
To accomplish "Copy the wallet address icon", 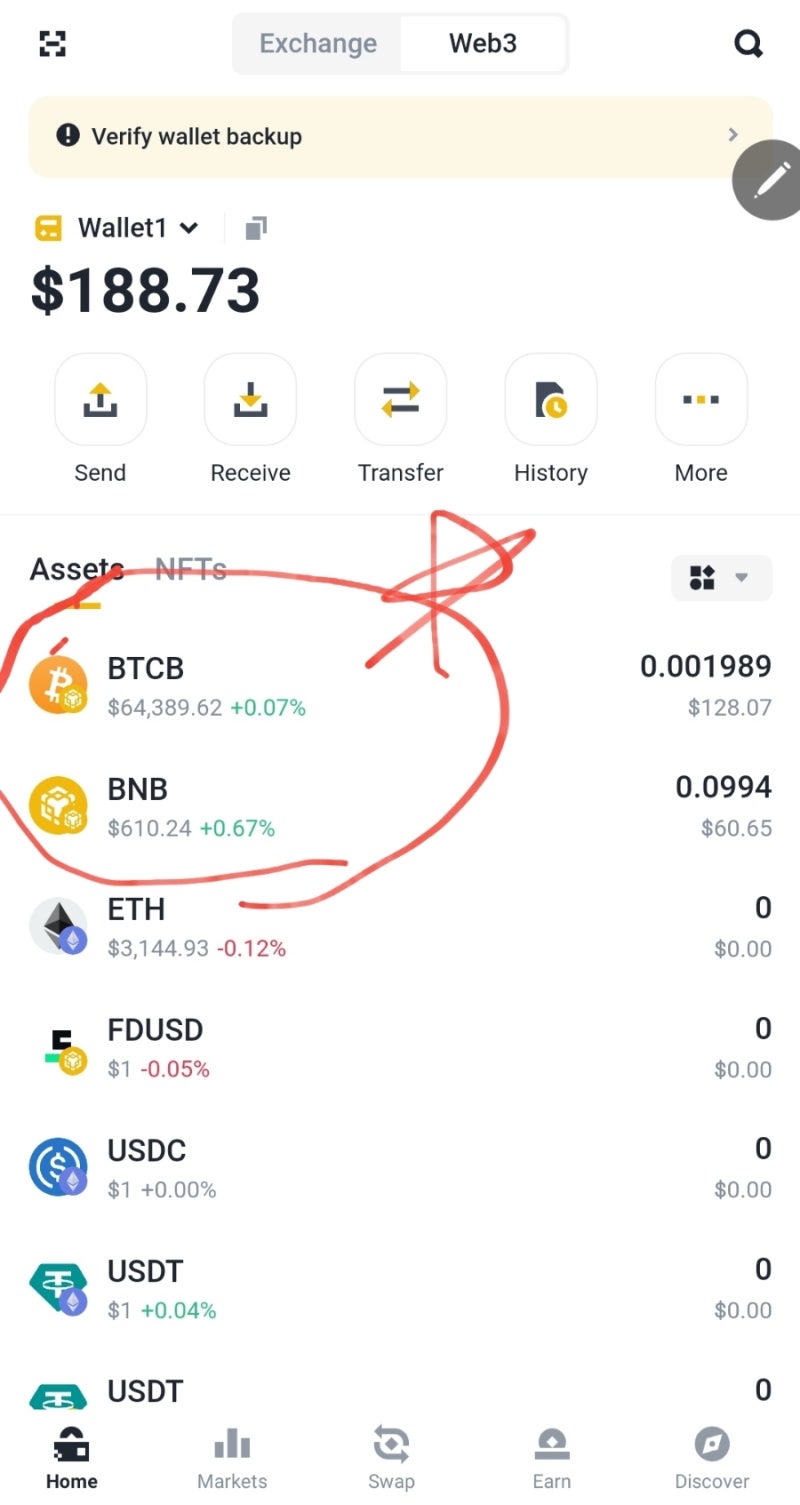I will pyautogui.click(x=256, y=228).
